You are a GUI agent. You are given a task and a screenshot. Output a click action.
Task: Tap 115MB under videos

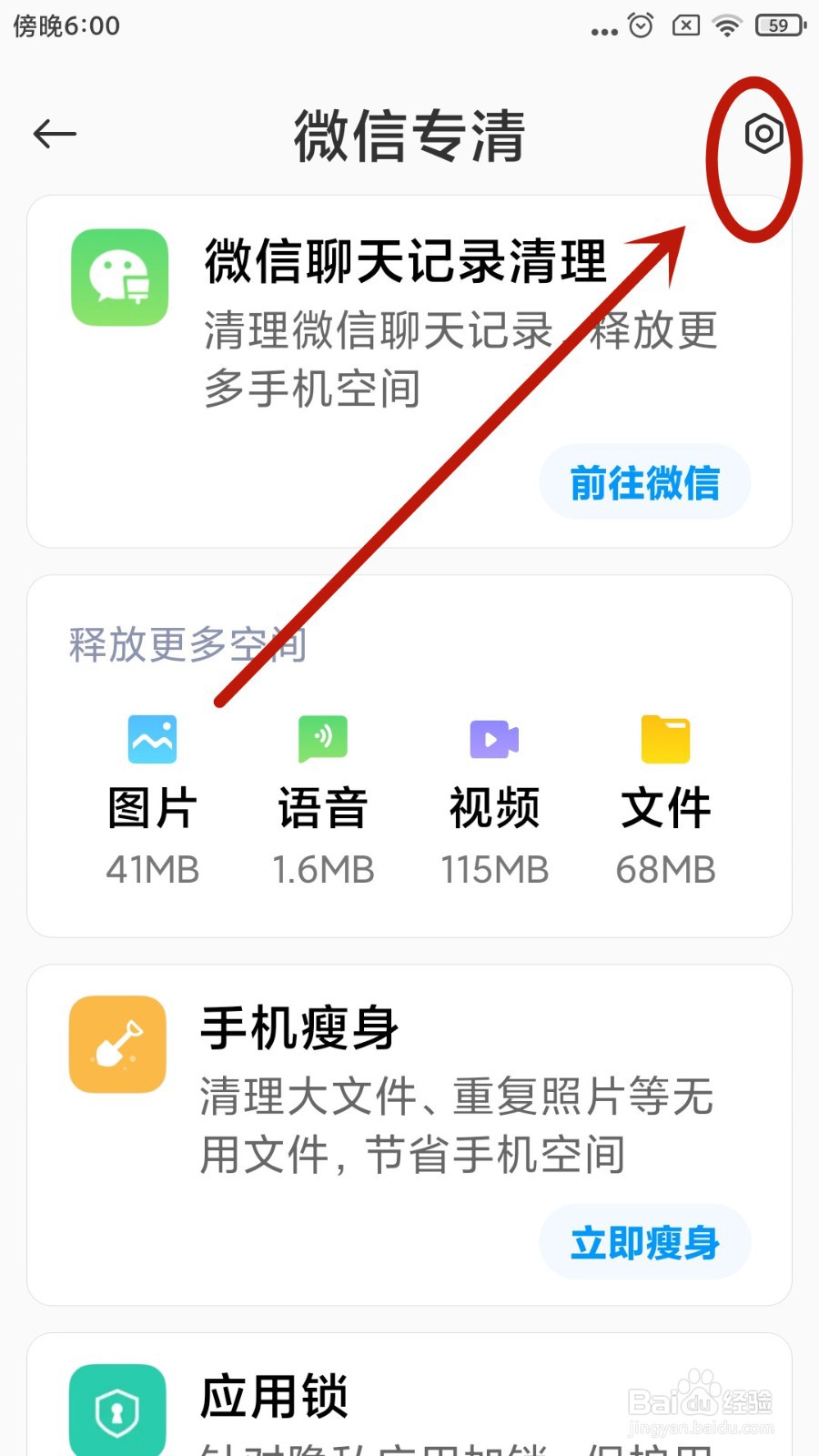[x=493, y=869]
